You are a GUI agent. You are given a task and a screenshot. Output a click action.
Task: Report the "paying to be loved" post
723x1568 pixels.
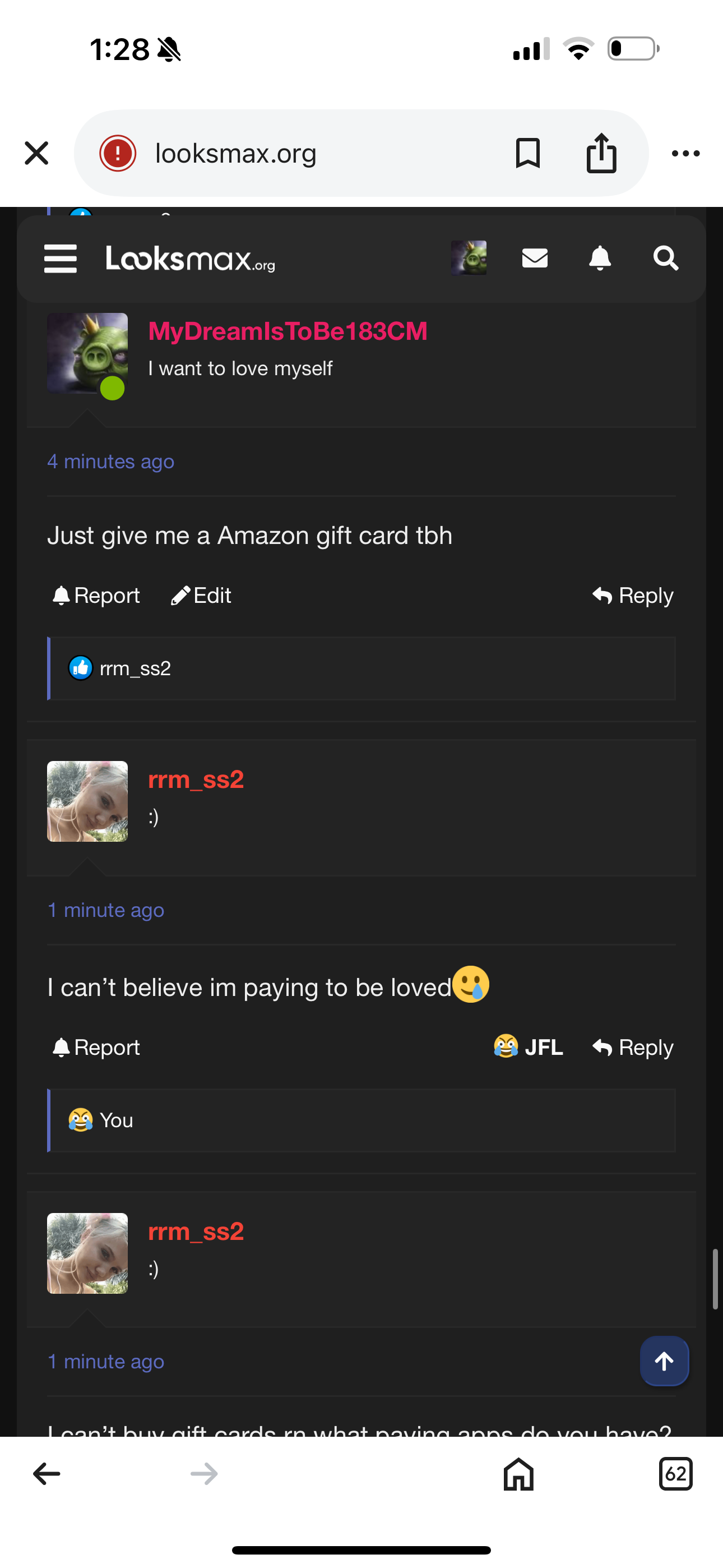tap(96, 1047)
